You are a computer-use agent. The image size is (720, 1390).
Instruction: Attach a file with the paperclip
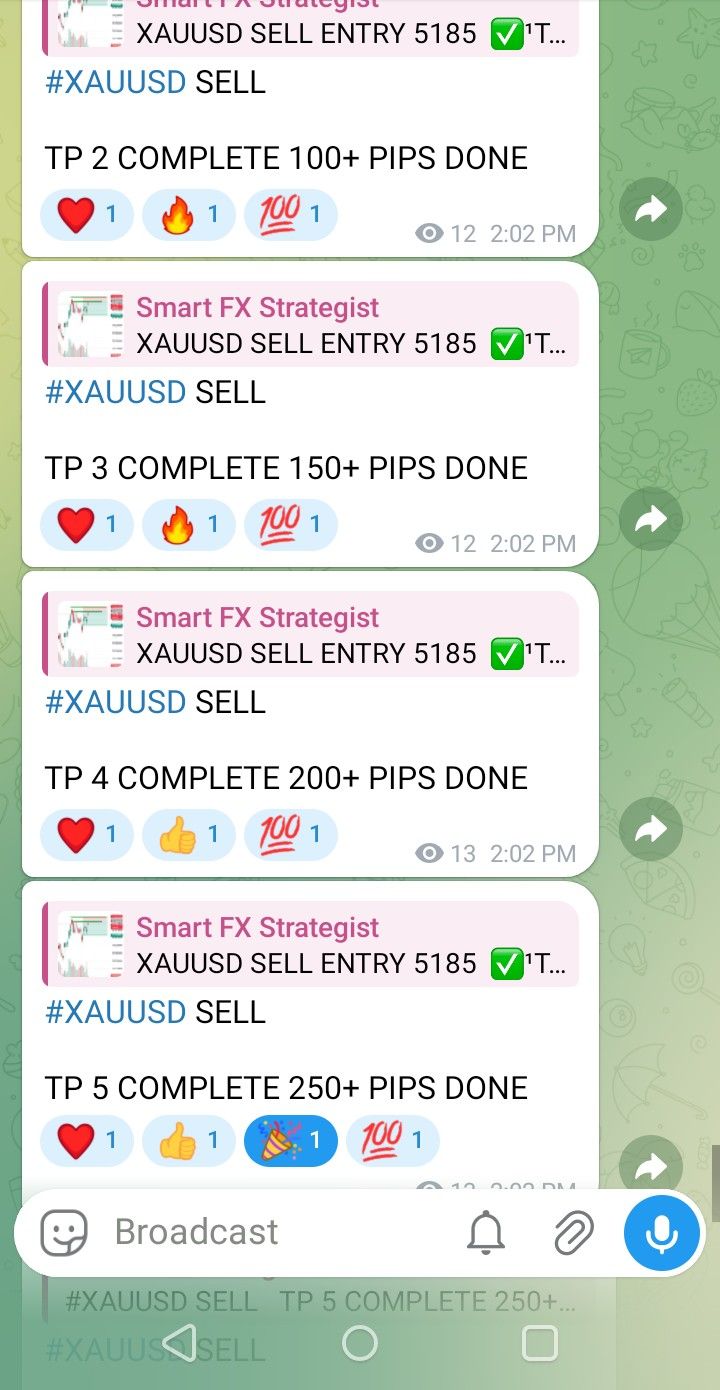(573, 1232)
